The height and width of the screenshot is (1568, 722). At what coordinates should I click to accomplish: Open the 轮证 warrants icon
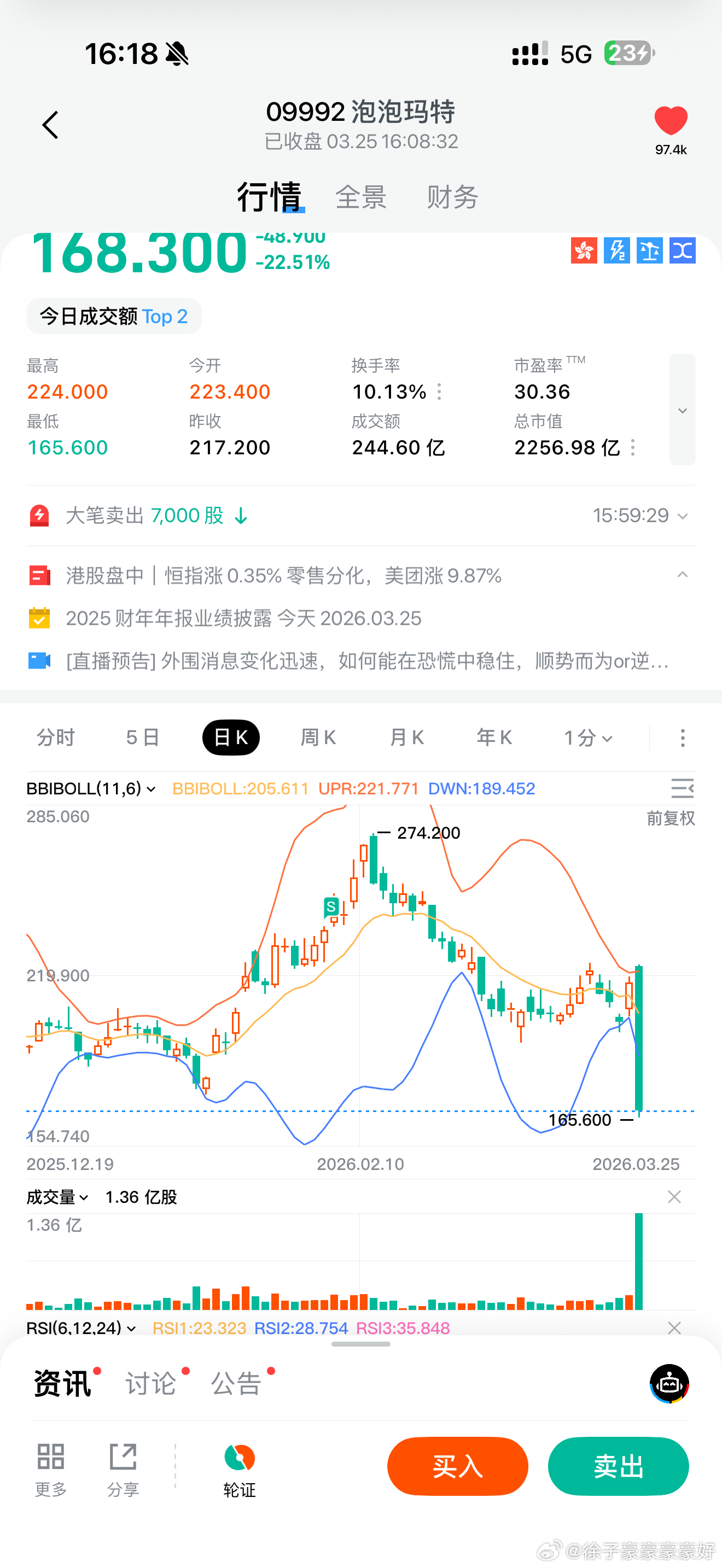pyautogui.click(x=239, y=1466)
